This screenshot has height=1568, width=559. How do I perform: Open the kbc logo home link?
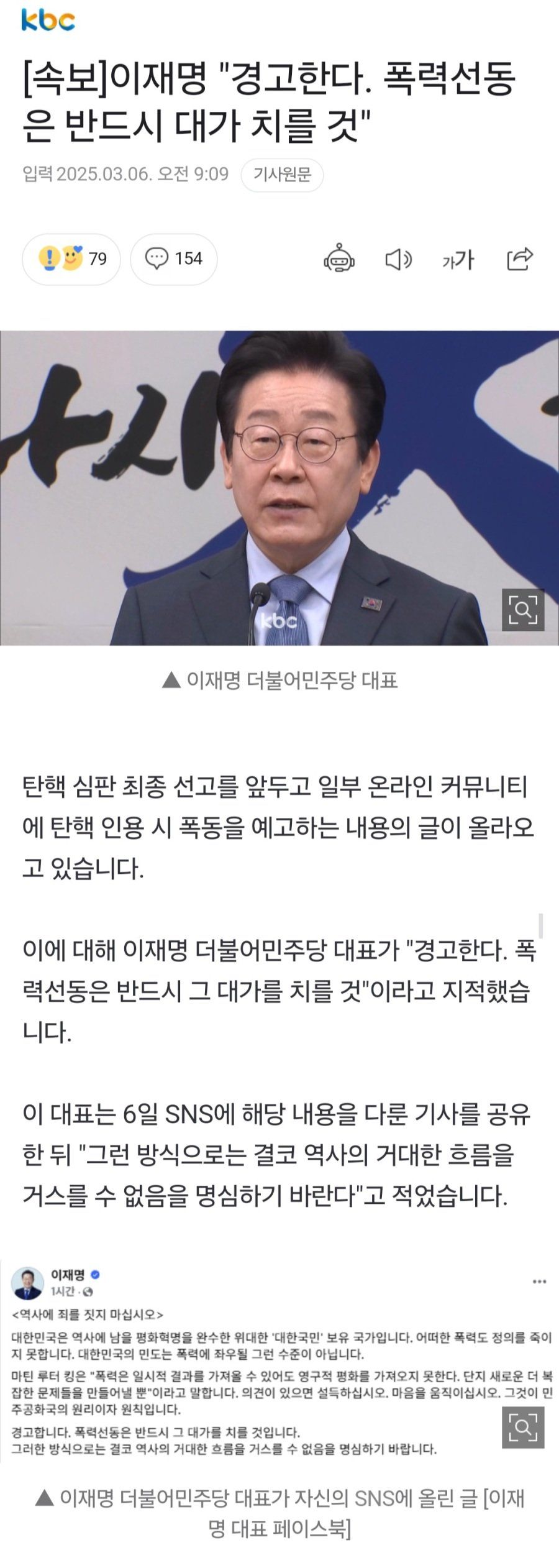[x=48, y=21]
